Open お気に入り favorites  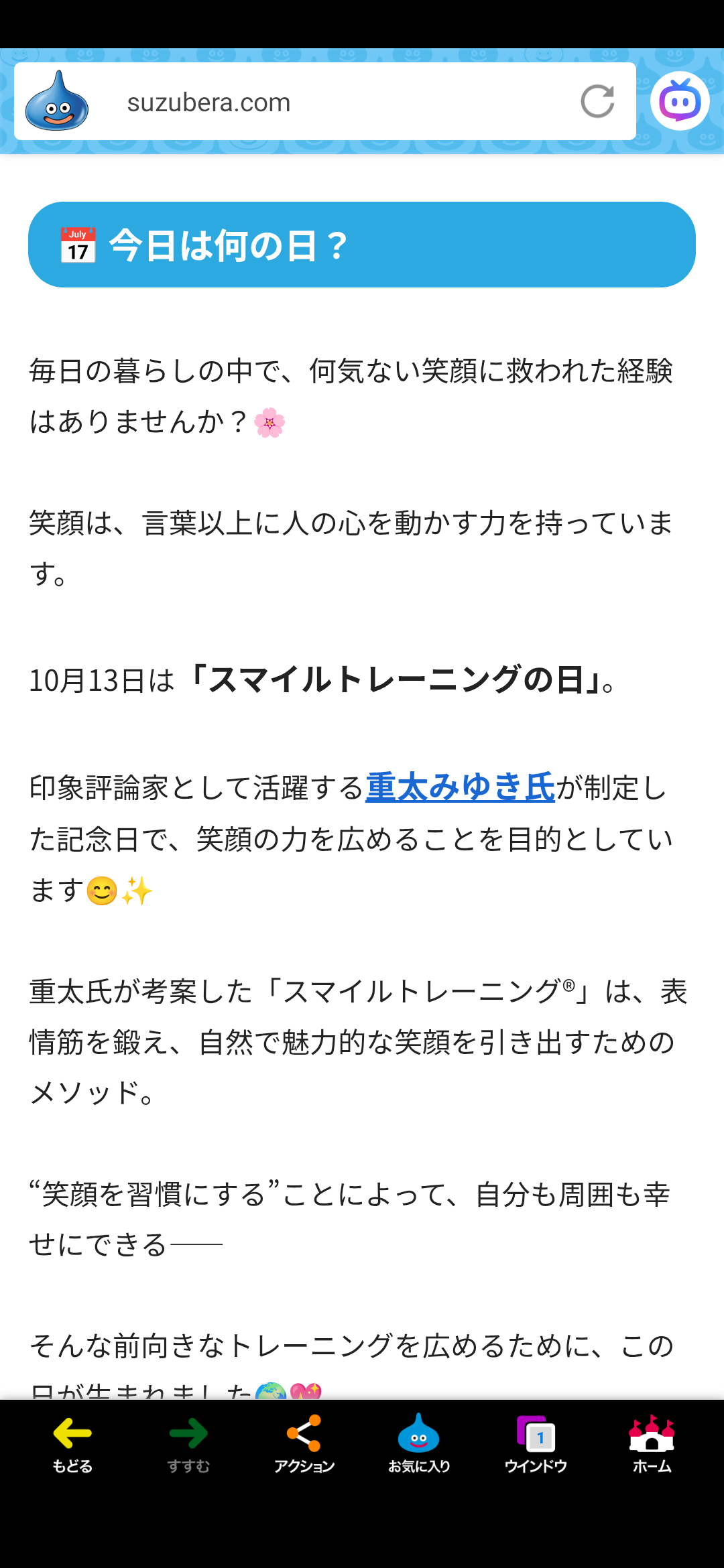tap(419, 1444)
